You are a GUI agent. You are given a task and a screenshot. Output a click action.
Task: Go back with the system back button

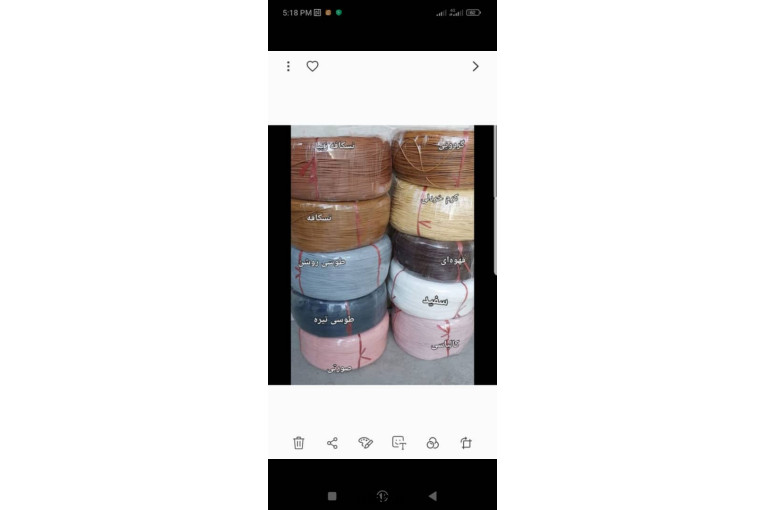432,495
